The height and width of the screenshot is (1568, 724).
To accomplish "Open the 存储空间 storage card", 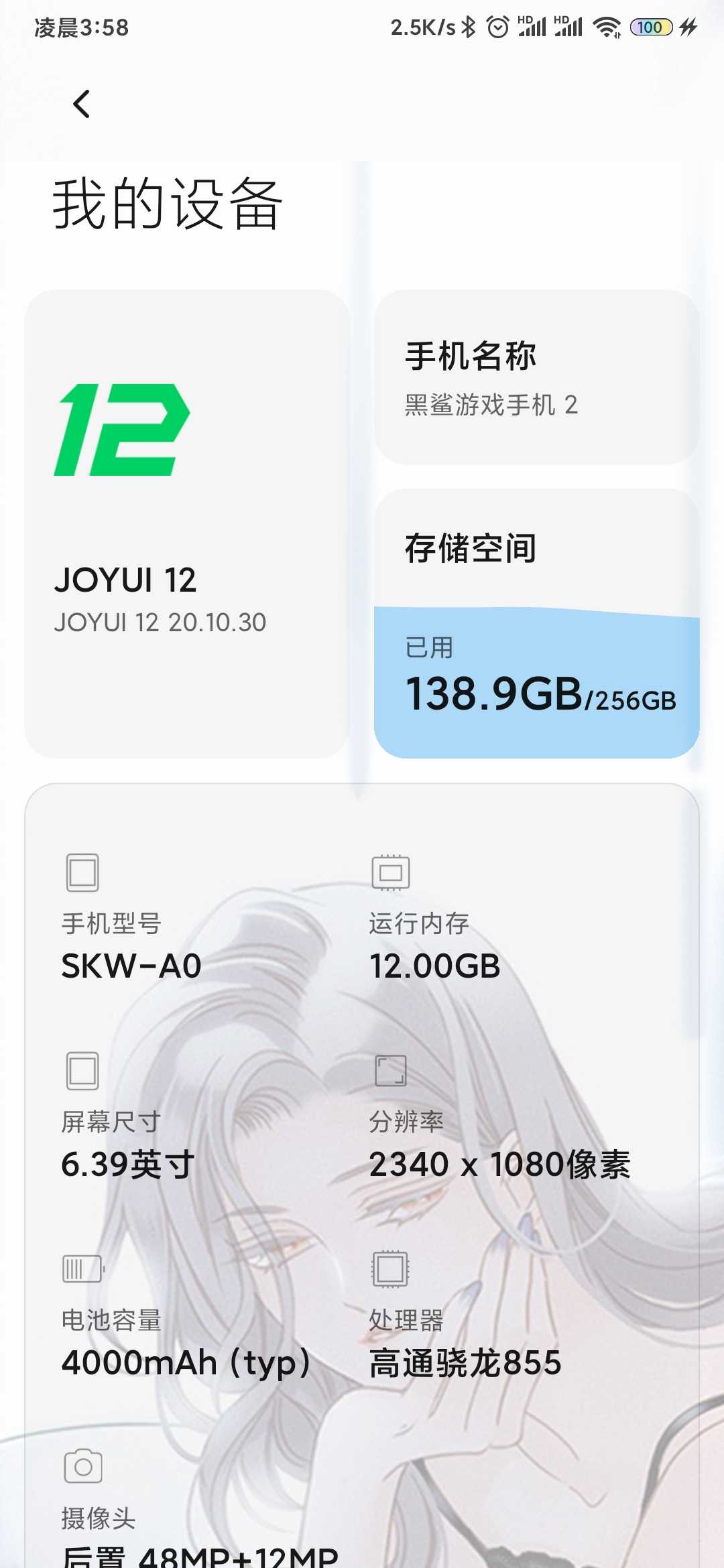I will tap(536, 623).
